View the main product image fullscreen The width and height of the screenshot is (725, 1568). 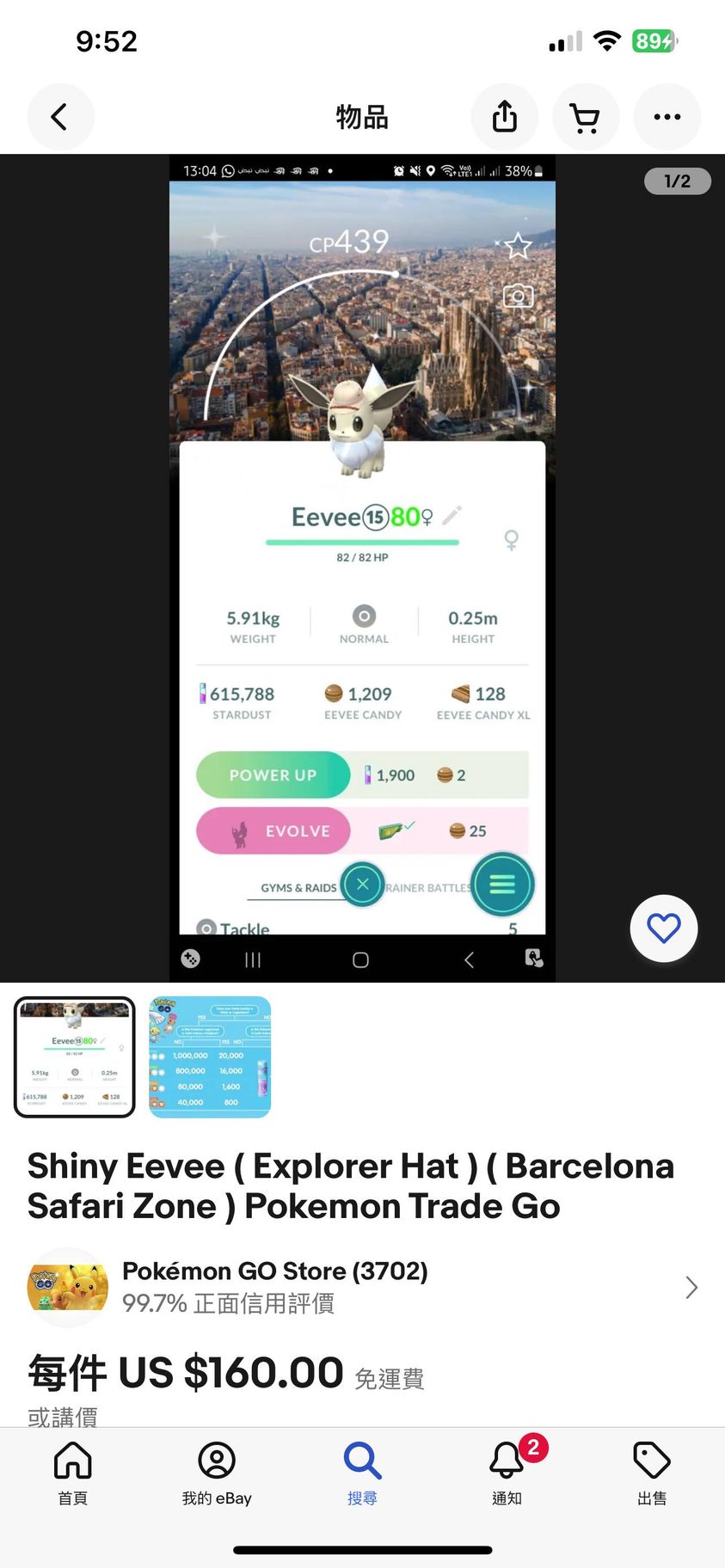pyautogui.click(x=362, y=567)
